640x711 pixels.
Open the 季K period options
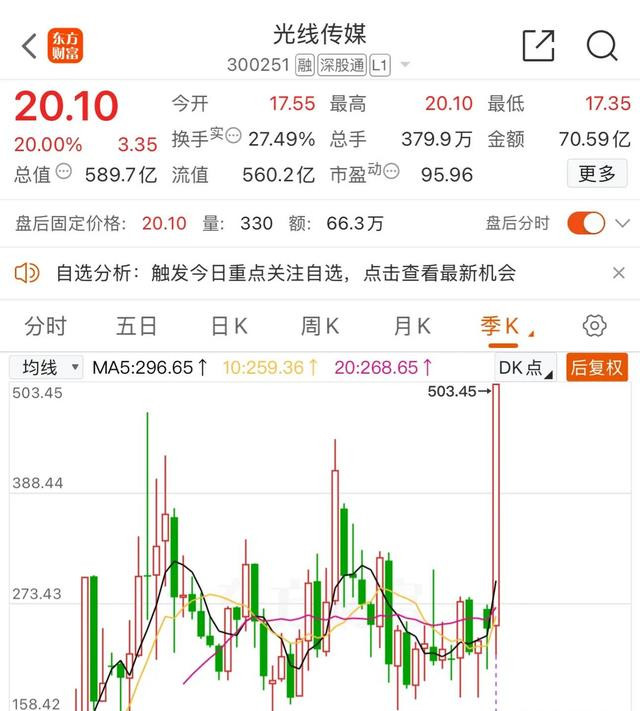click(x=503, y=326)
